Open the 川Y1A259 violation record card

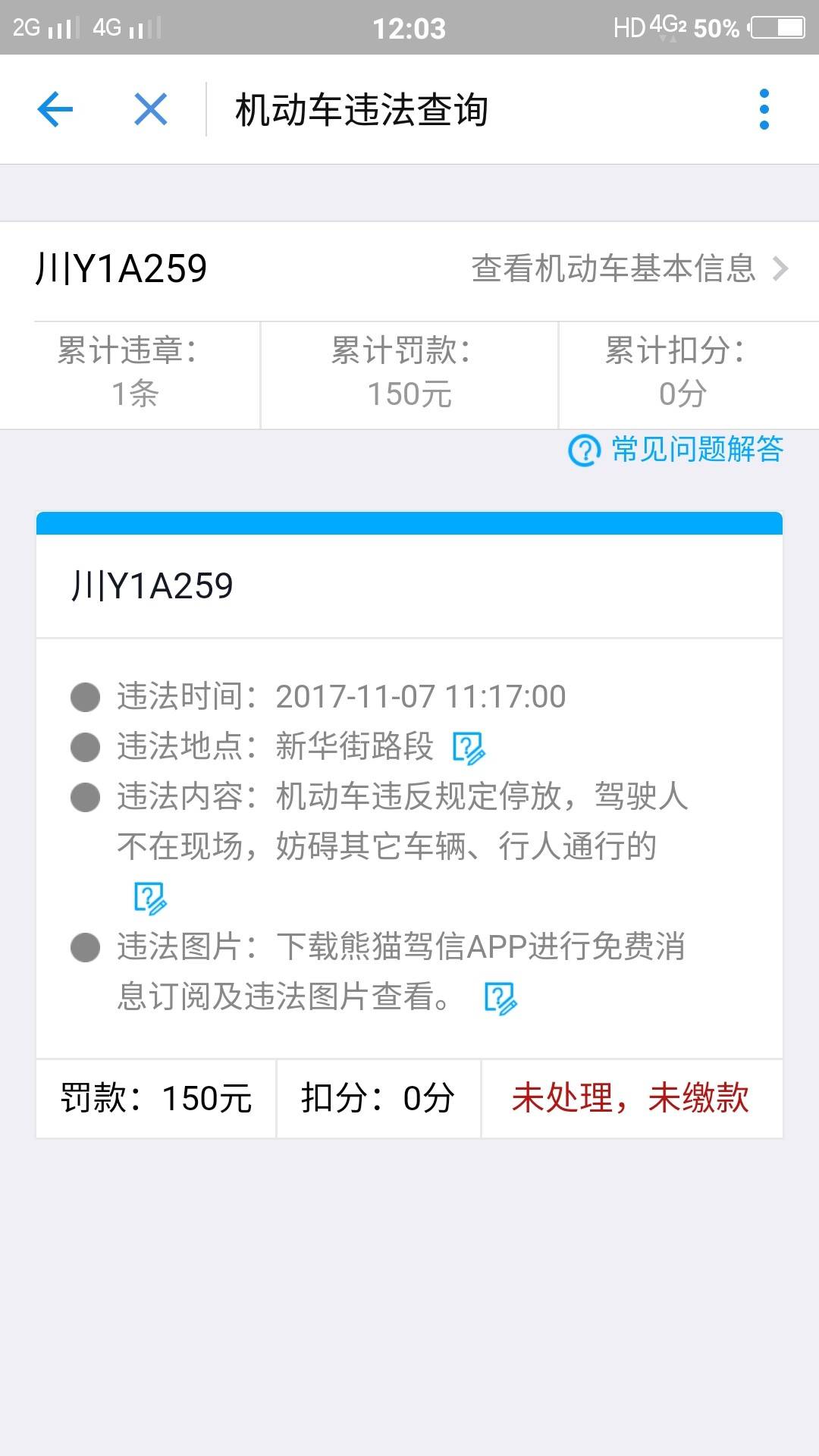tap(409, 824)
